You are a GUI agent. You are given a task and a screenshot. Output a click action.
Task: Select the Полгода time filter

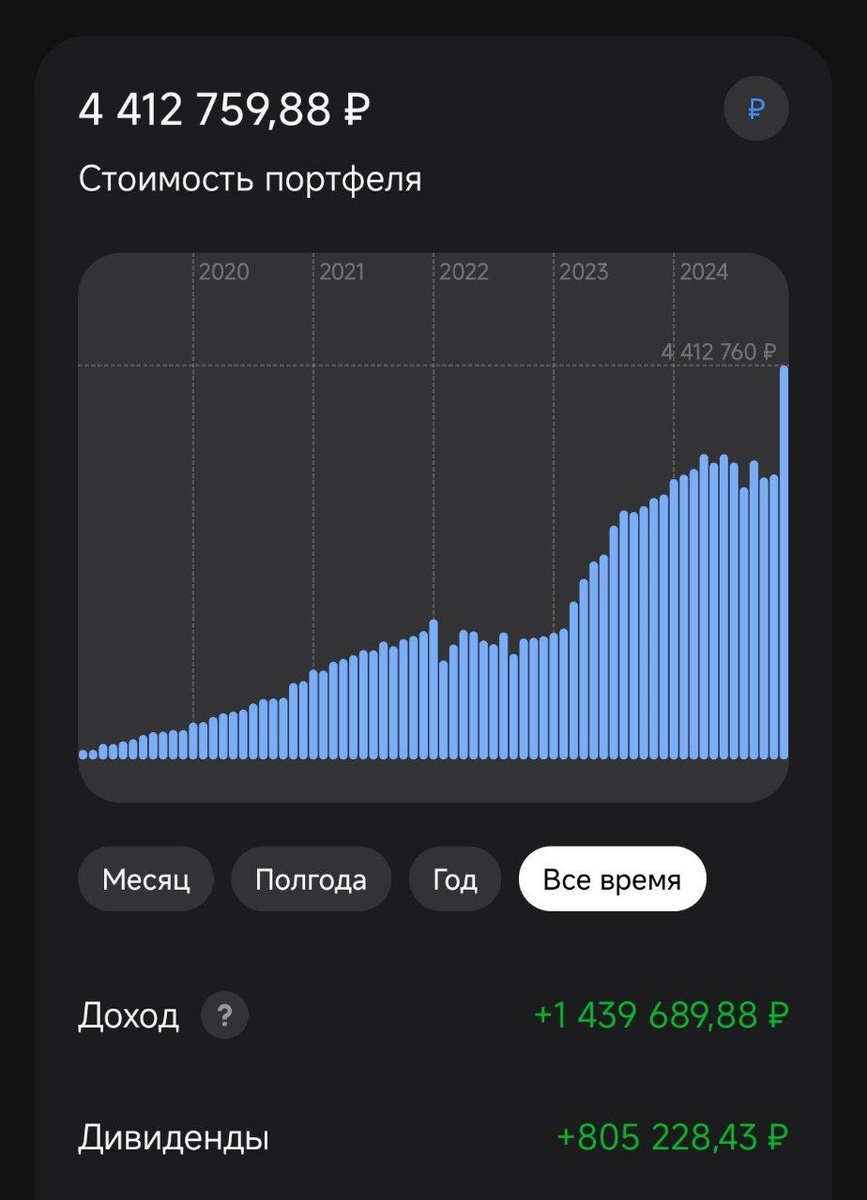coord(310,878)
